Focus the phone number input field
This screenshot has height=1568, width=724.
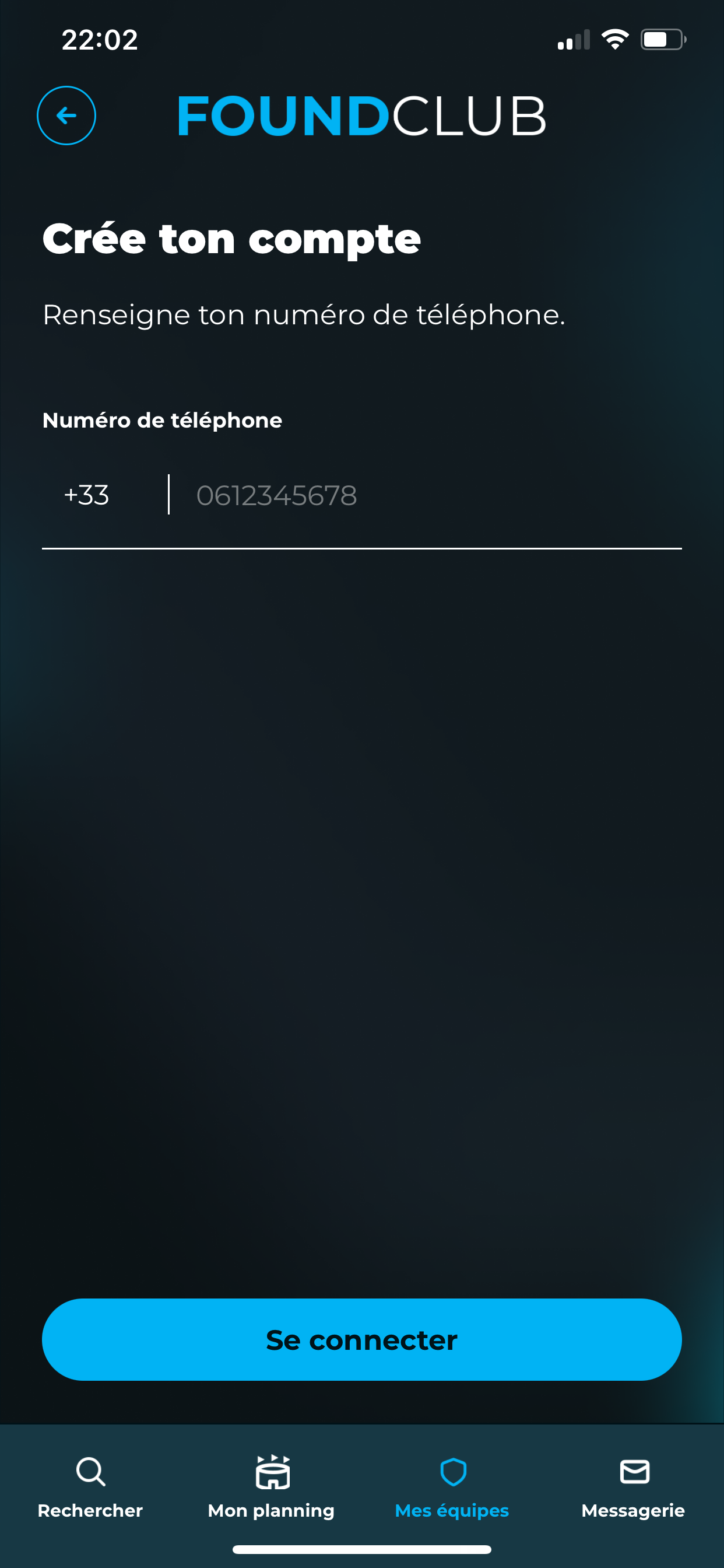(426, 495)
